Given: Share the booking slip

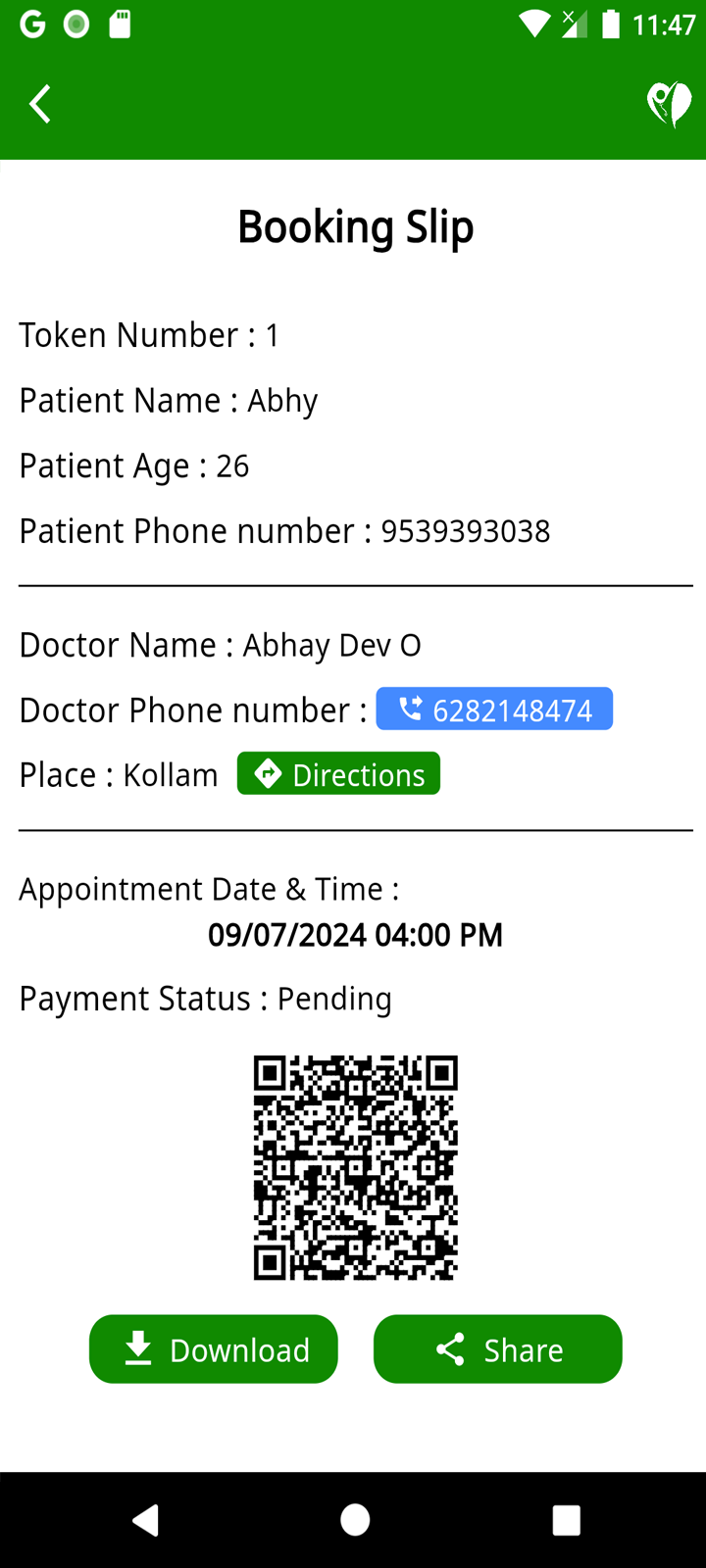Looking at the screenshot, I should tap(497, 1349).
